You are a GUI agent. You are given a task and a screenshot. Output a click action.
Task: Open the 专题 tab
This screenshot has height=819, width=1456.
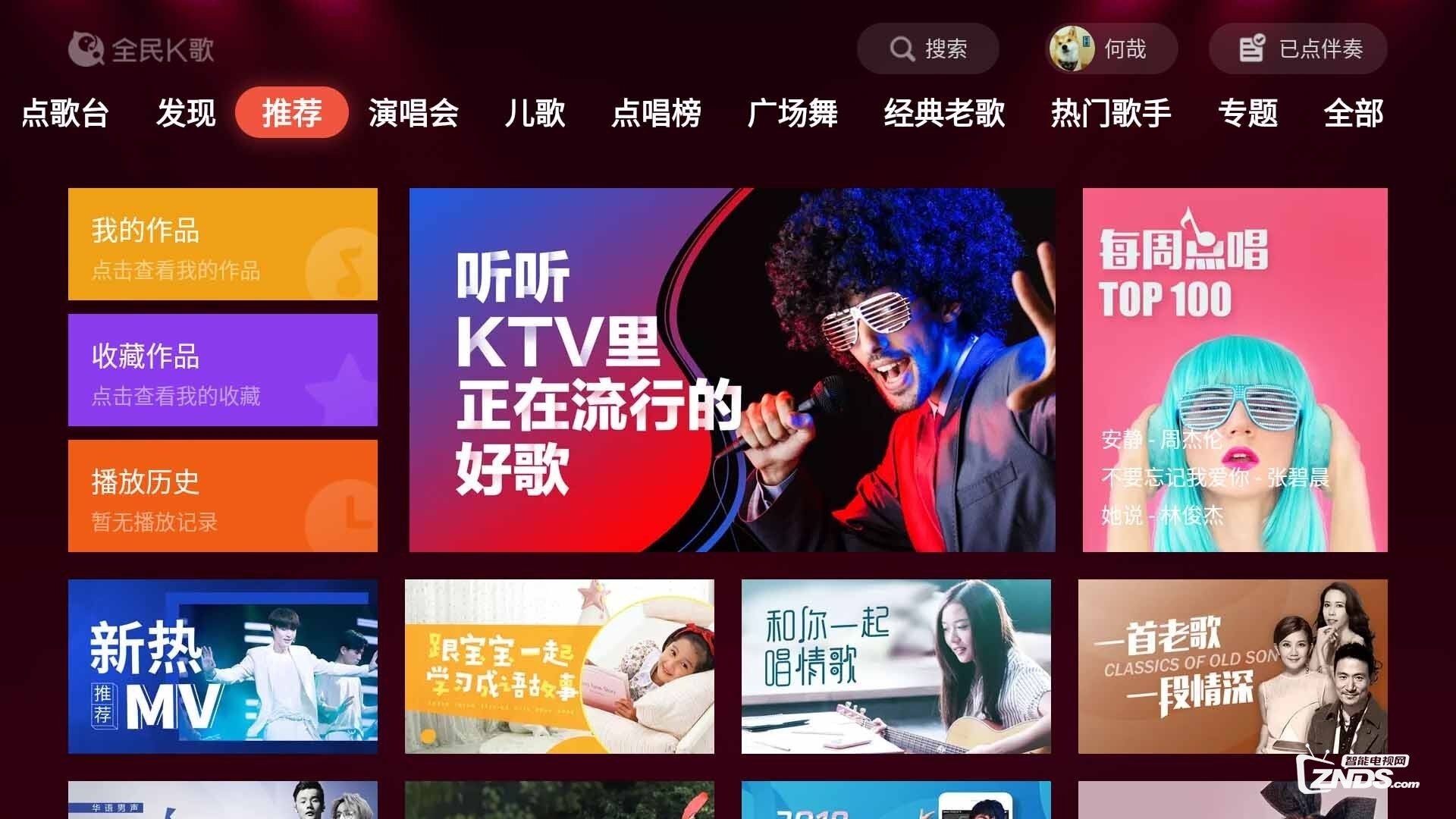1247,113
